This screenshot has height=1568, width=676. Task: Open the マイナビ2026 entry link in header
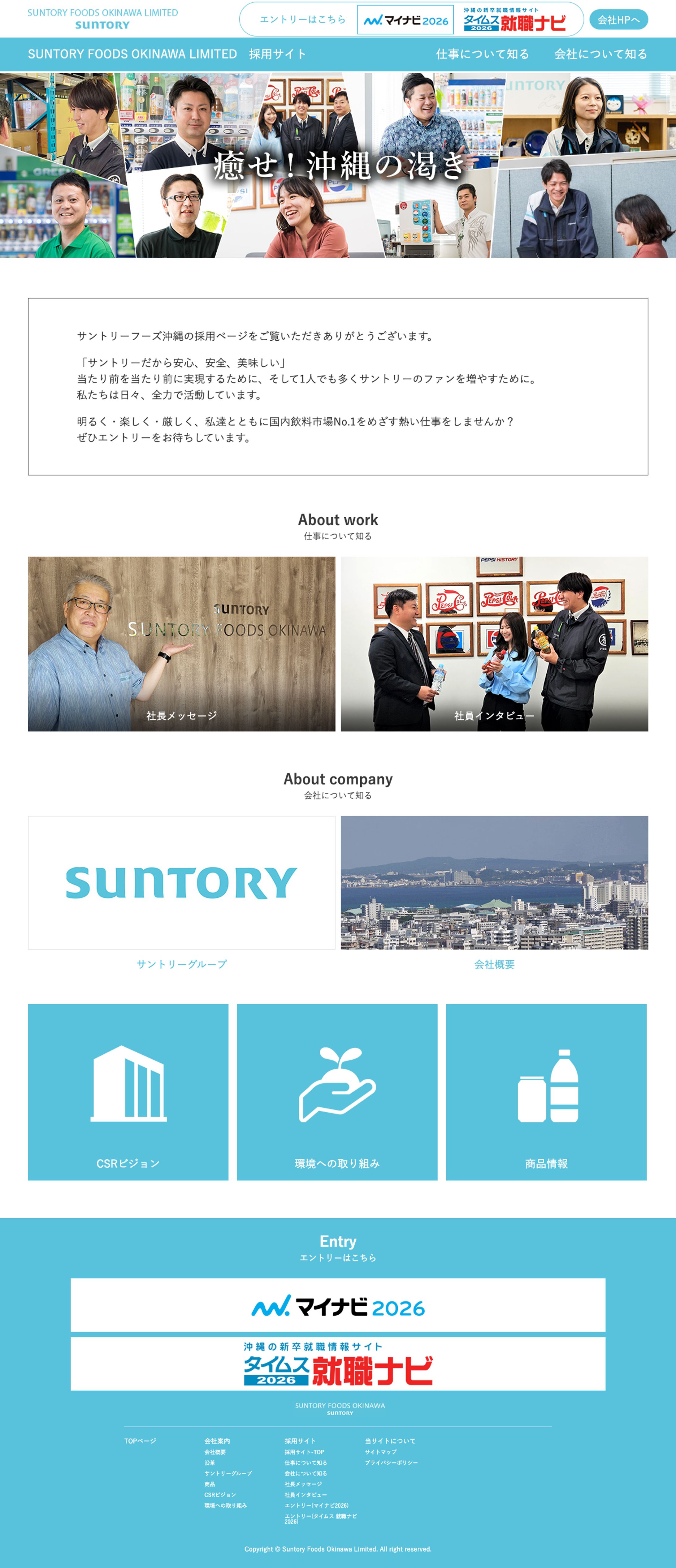tap(405, 20)
